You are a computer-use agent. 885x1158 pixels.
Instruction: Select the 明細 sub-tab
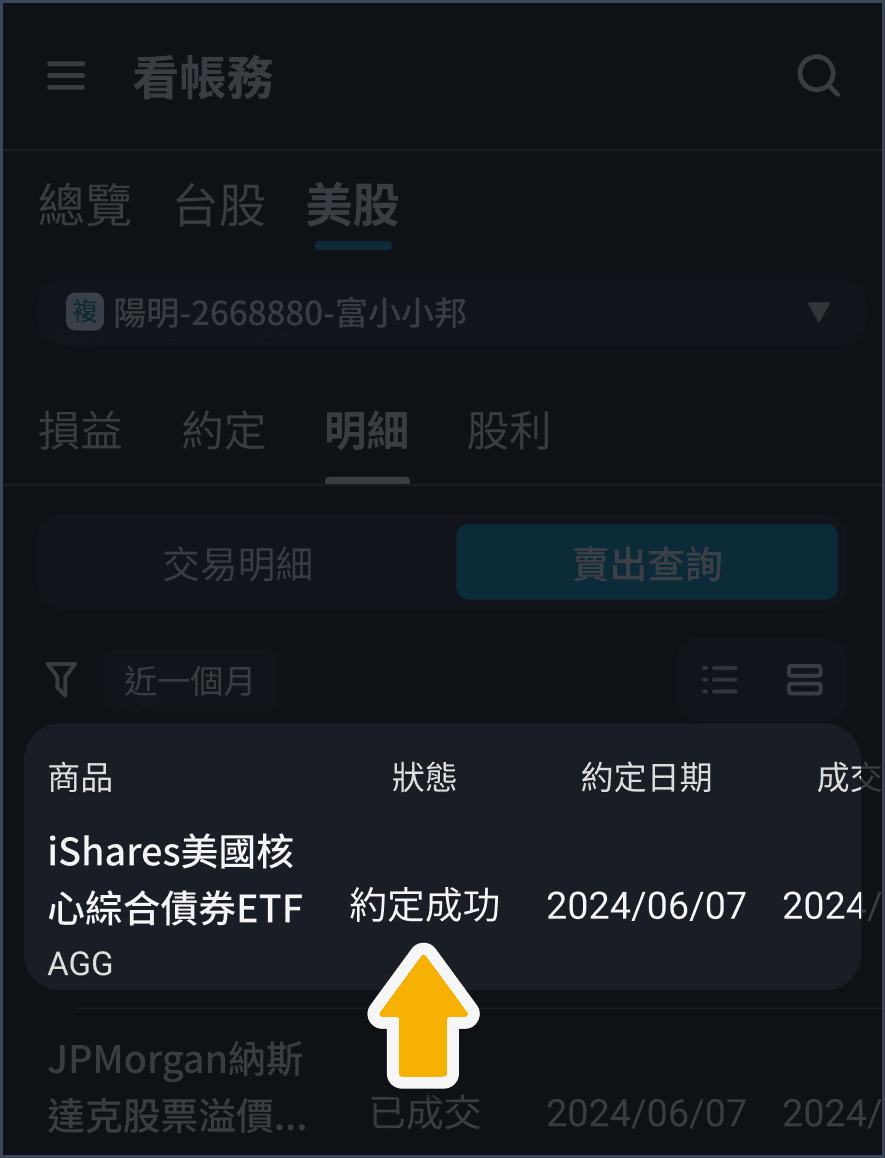(366, 432)
